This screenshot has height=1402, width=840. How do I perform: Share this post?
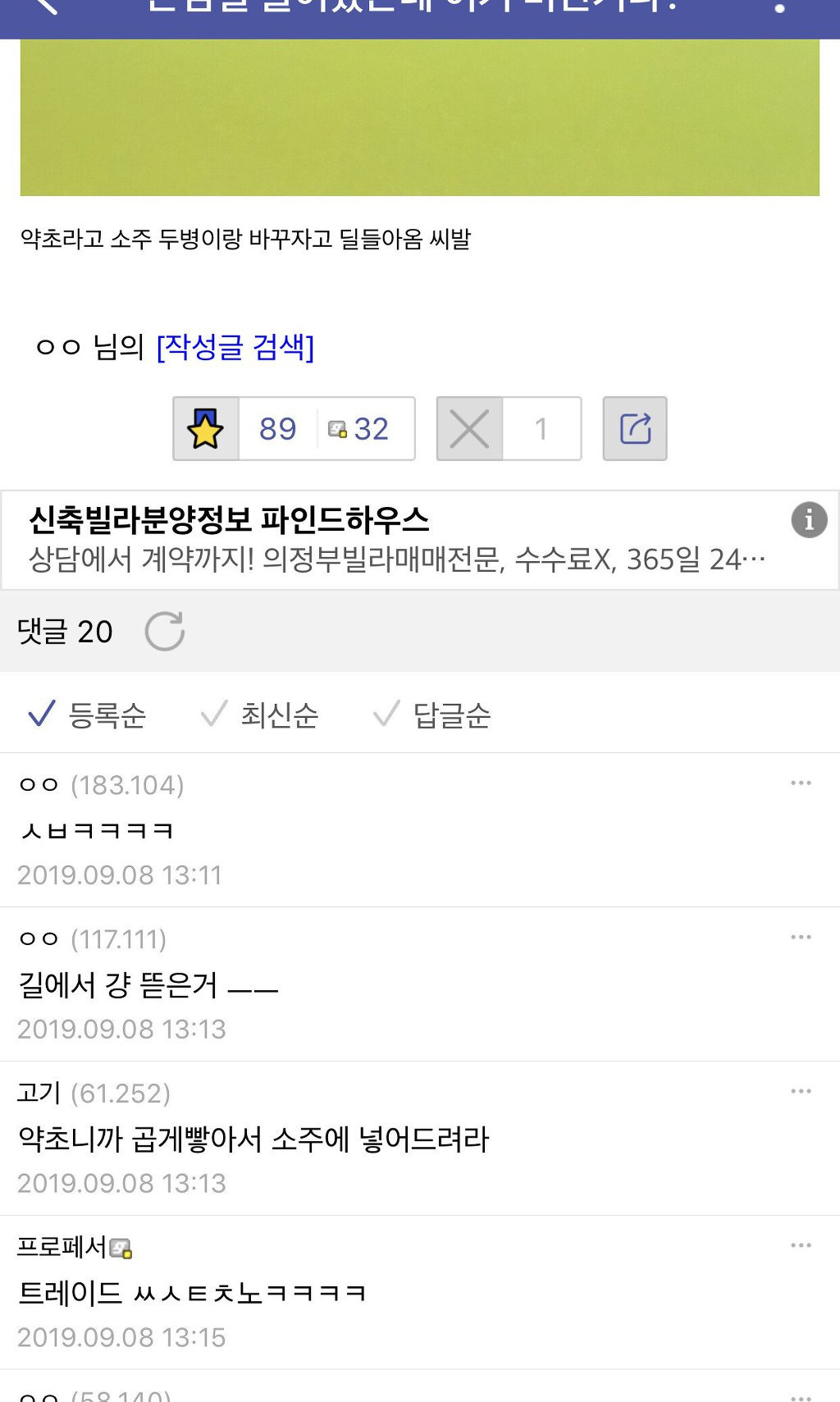[x=635, y=429]
